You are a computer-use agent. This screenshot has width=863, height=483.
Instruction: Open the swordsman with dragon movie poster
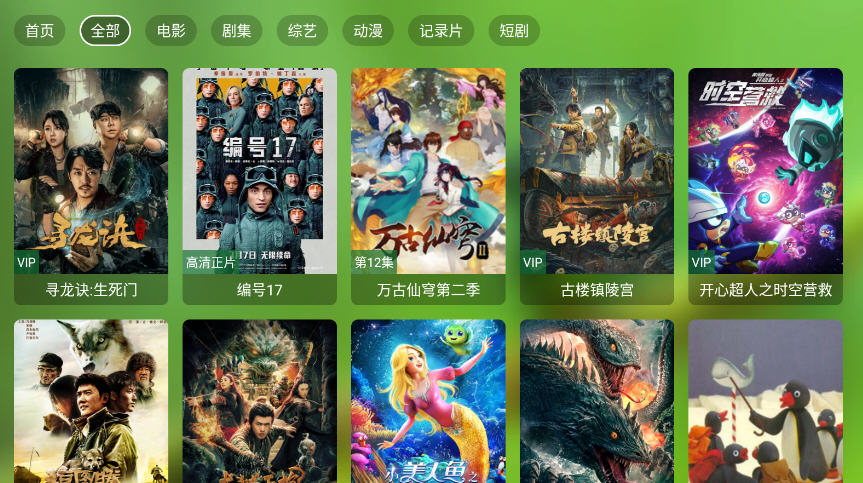pyautogui.click(x=260, y=402)
